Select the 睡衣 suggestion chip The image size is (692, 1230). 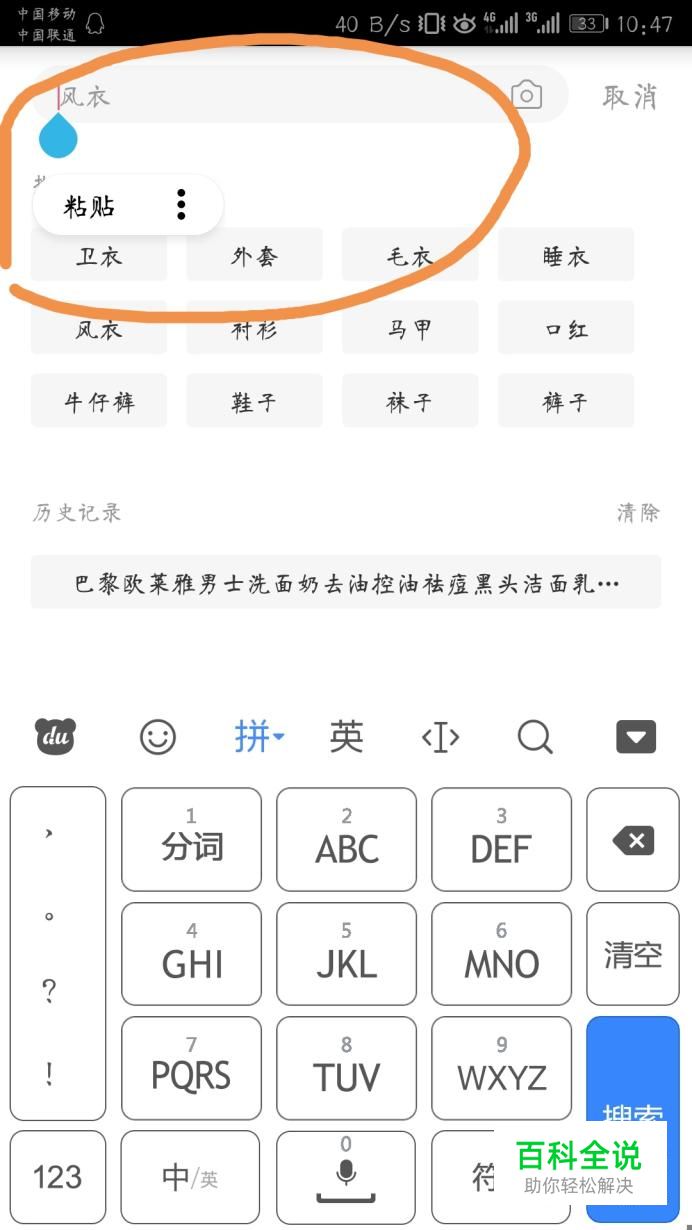[x=566, y=255]
